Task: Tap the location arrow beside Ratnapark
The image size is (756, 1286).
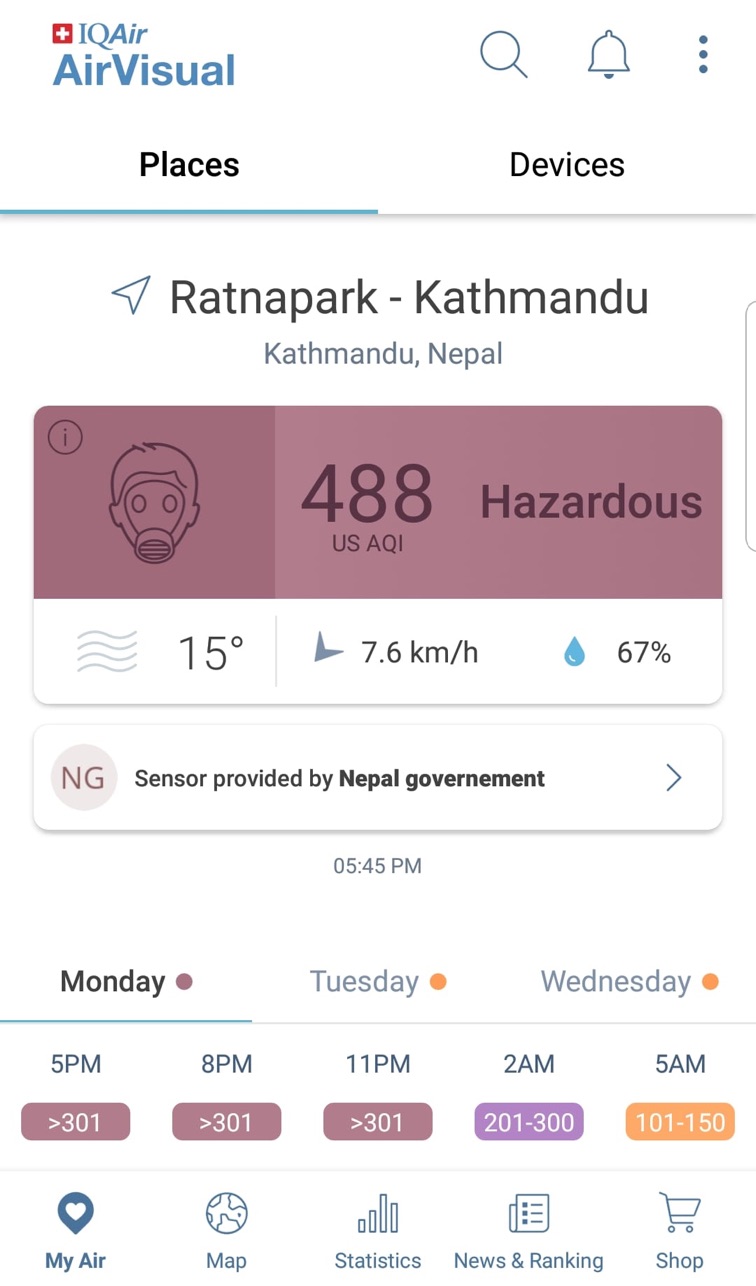Action: tap(130, 295)
